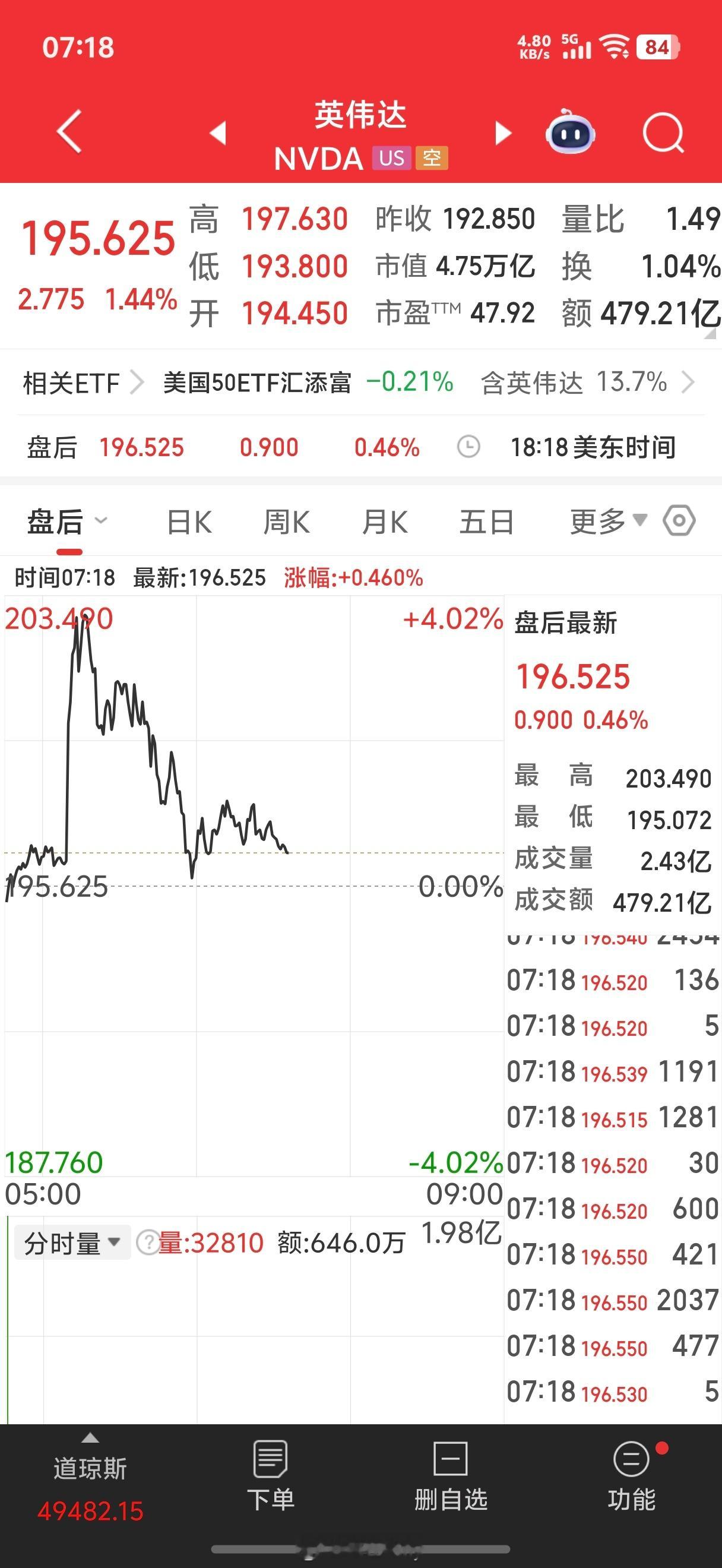The width and height of the screenshot is (722, 1568).
Task: Open the 更多 more-charts dropdown
Action: click(x=606, y=520)
